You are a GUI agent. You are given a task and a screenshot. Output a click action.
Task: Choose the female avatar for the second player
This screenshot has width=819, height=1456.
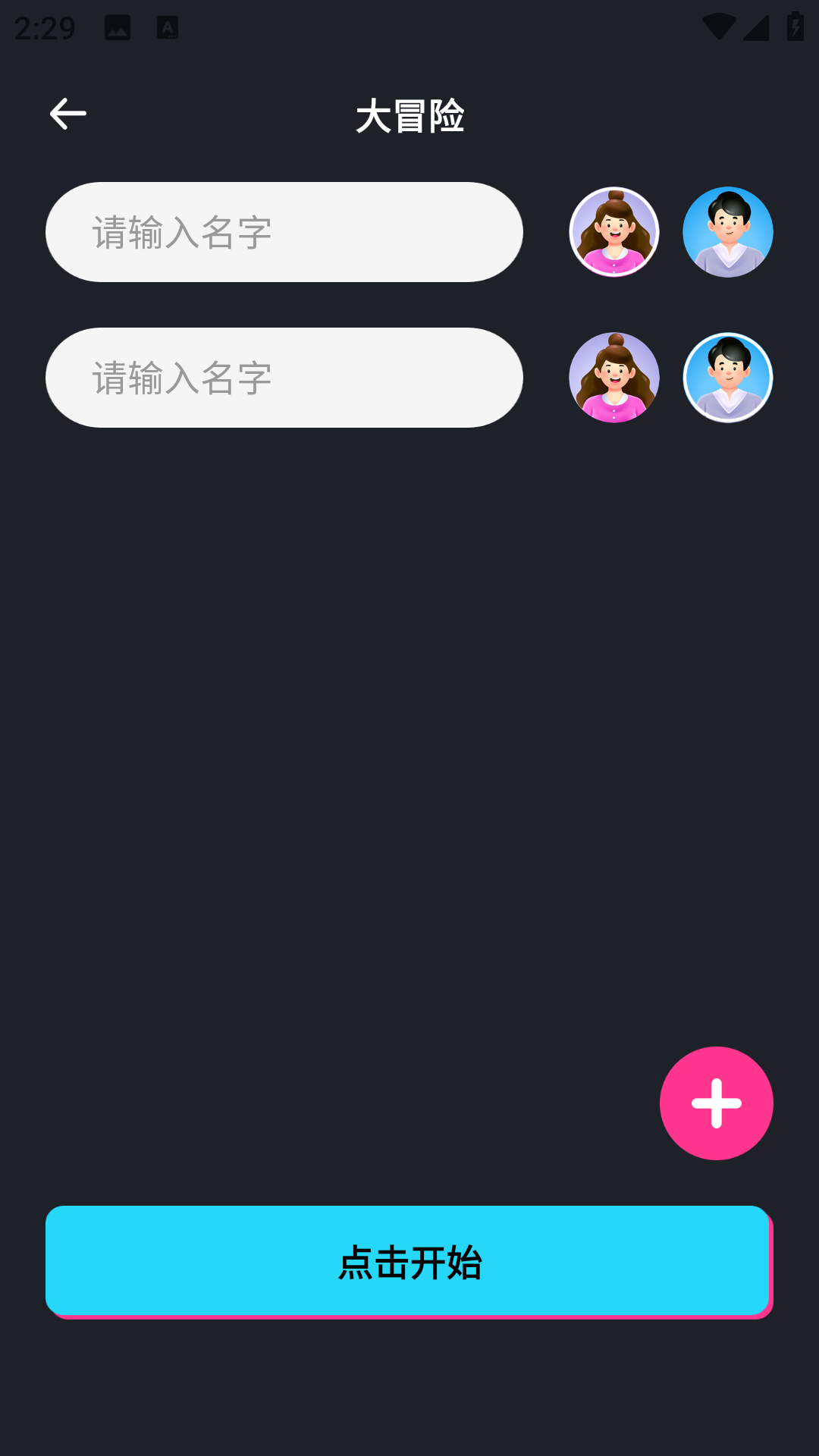[x=614, y=377]
